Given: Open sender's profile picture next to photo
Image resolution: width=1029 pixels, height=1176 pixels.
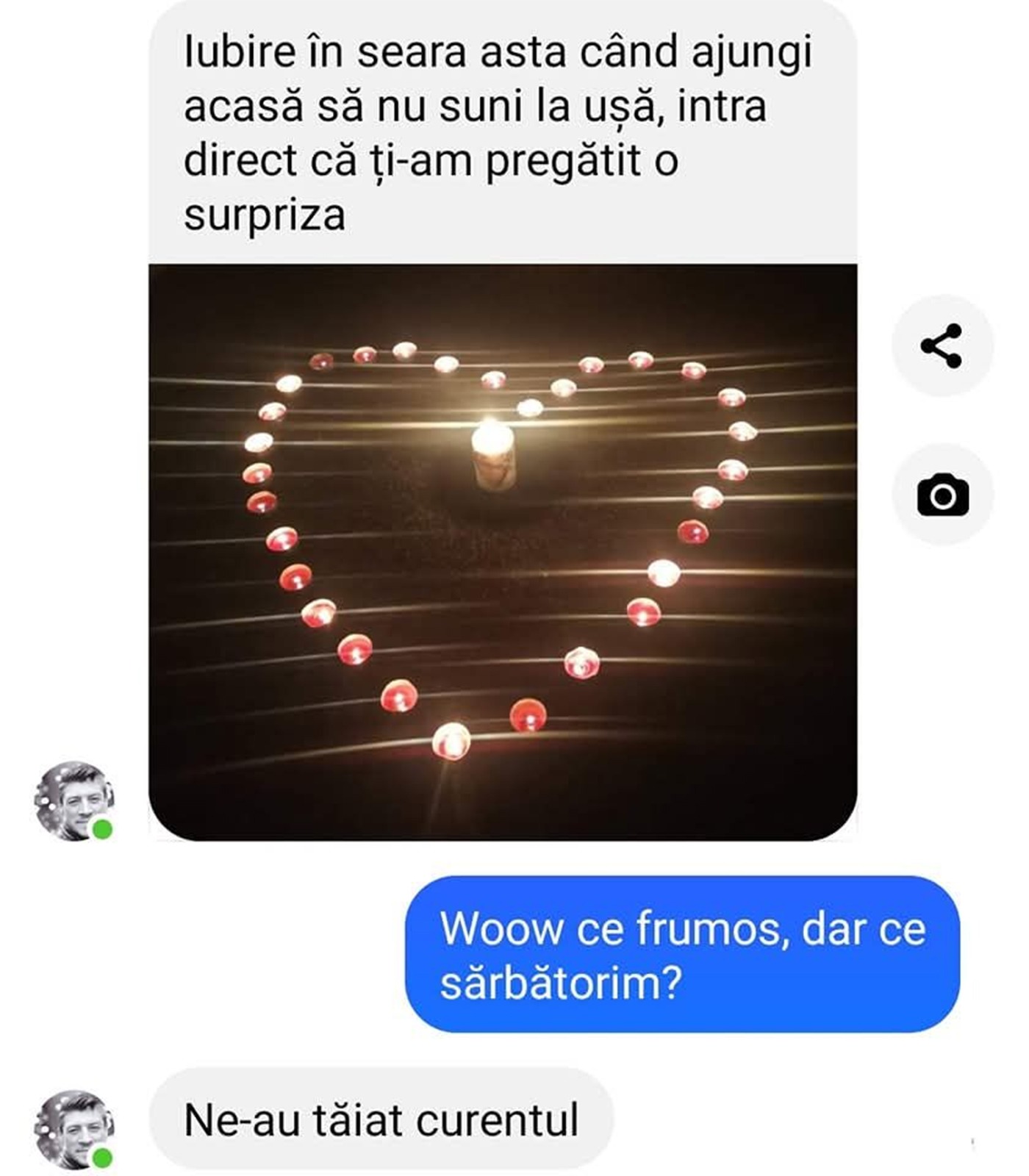Looking at the screenshot, I should [74, 801].
